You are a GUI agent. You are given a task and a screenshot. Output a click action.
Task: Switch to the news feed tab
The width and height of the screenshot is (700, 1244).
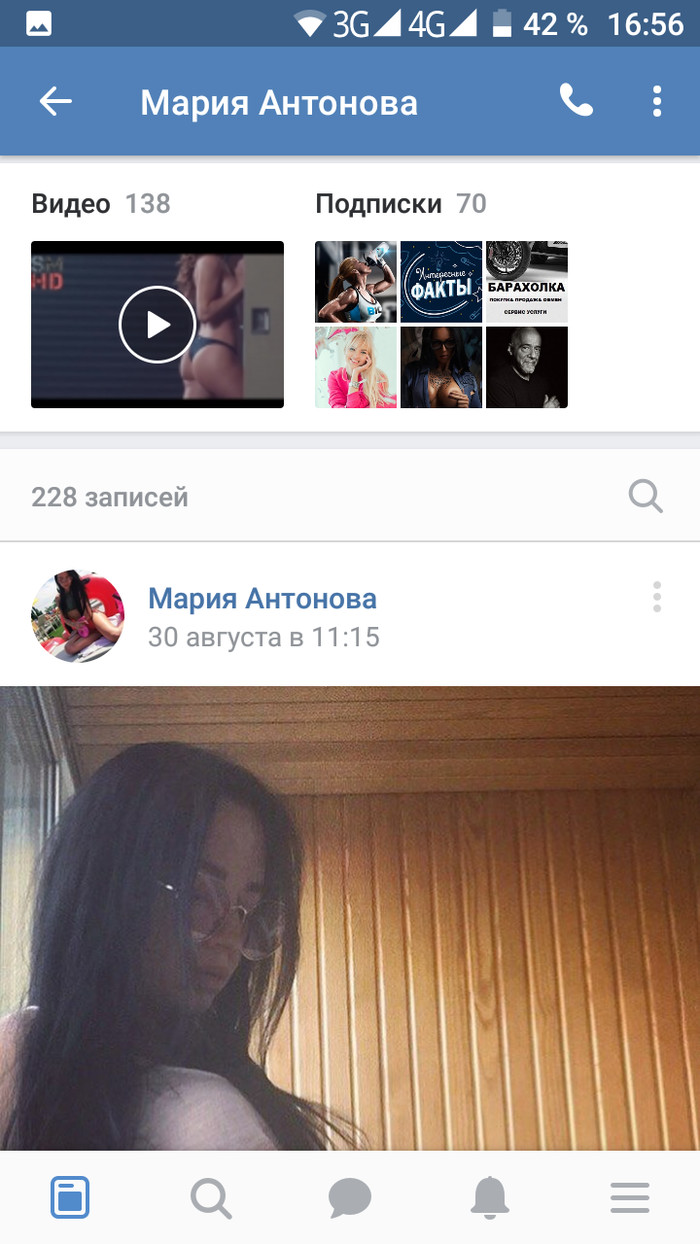click(x=70, y=1197)
